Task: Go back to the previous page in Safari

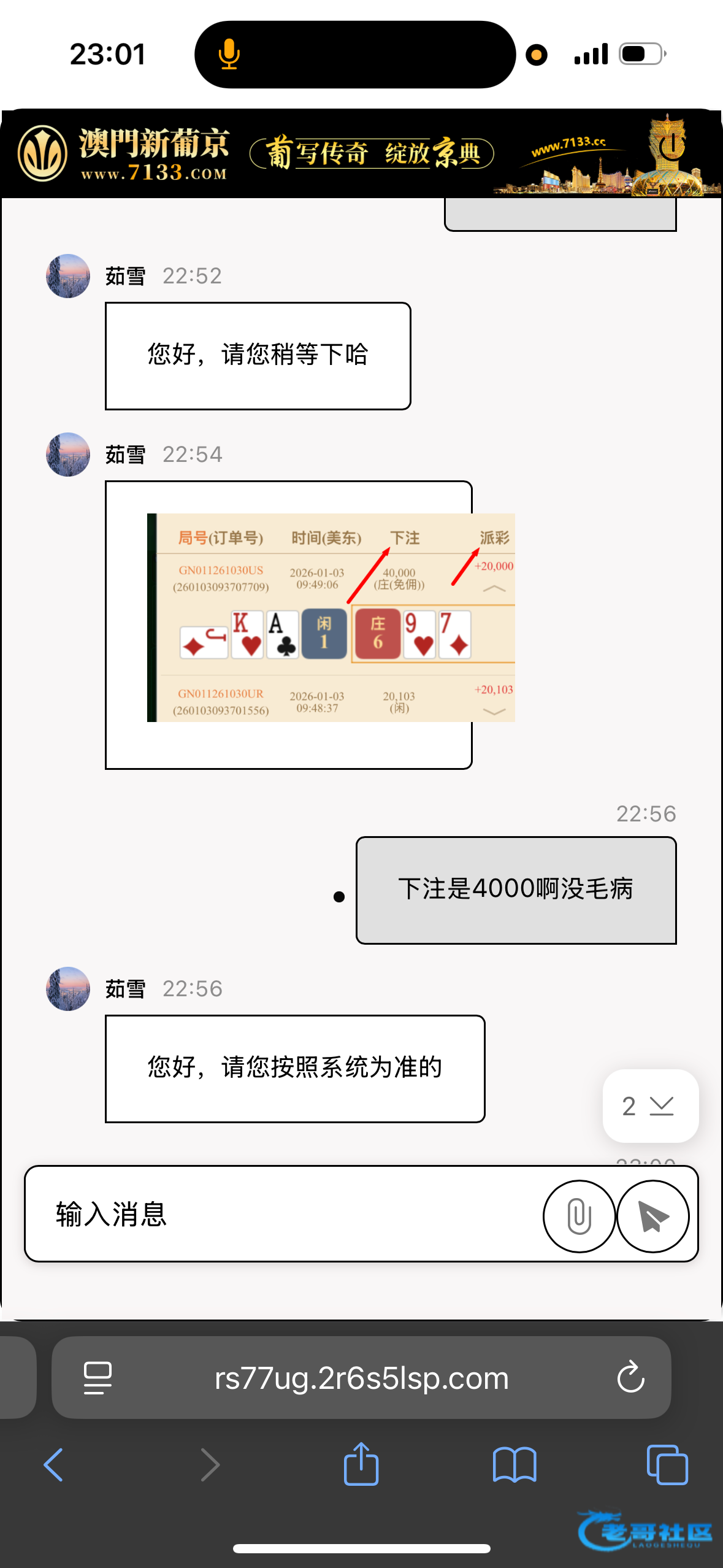Action: [x=54, y=1465]
